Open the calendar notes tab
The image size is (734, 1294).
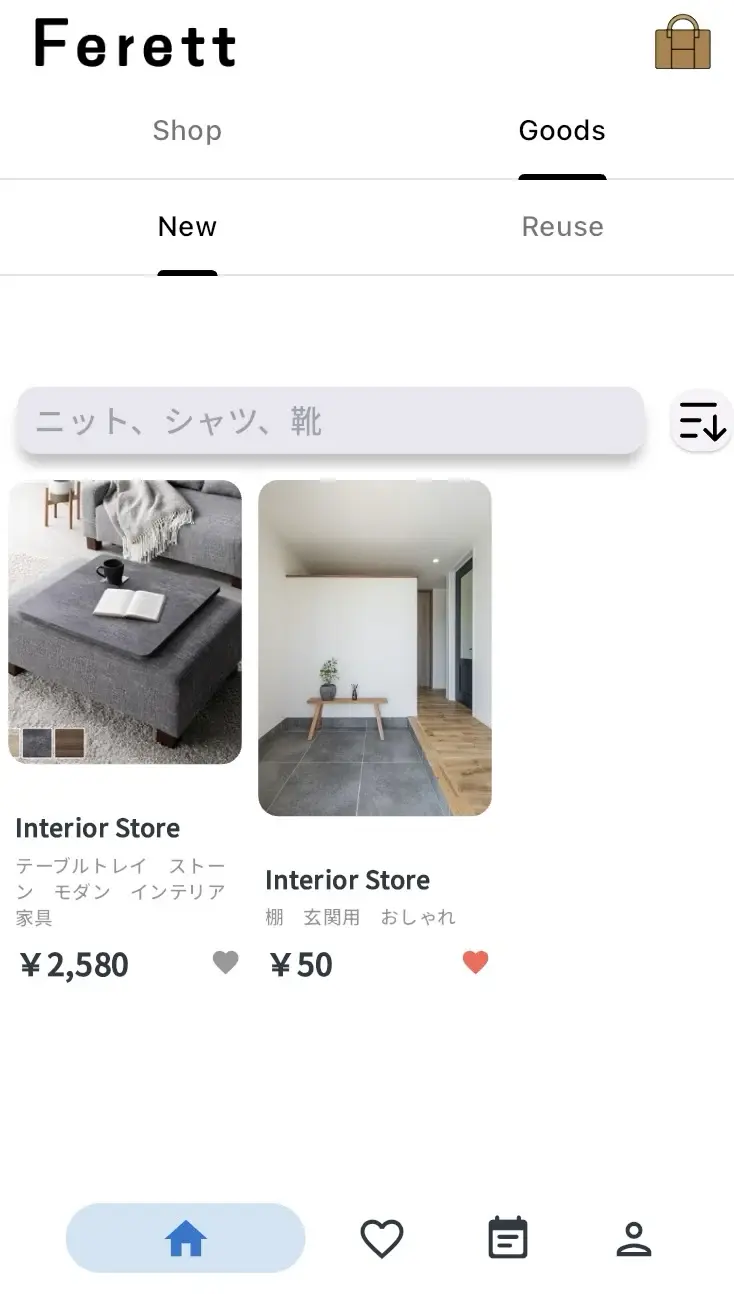(508, 1238)
